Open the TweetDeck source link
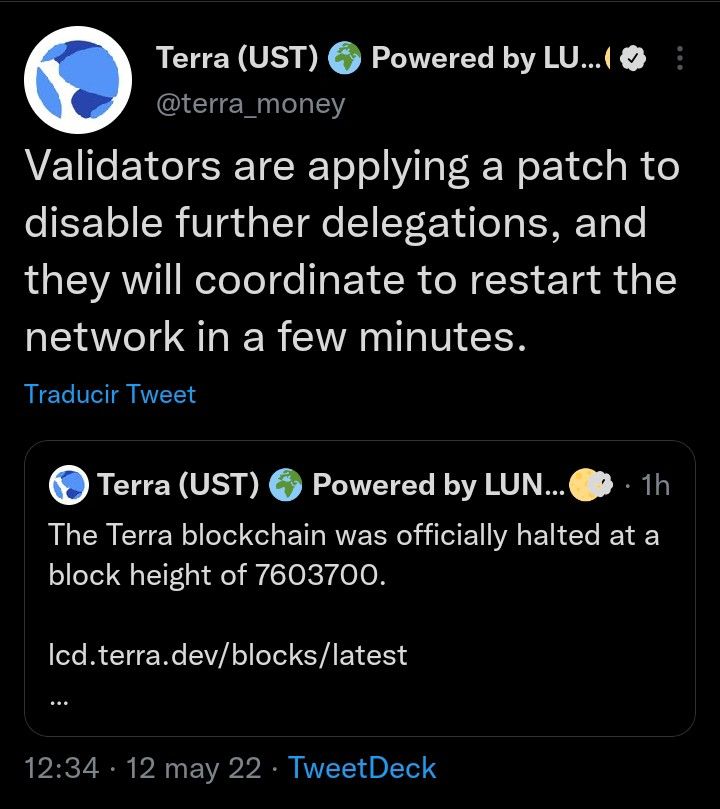The width and height of the screenshot is (720, 809). (x=362, y=768)
